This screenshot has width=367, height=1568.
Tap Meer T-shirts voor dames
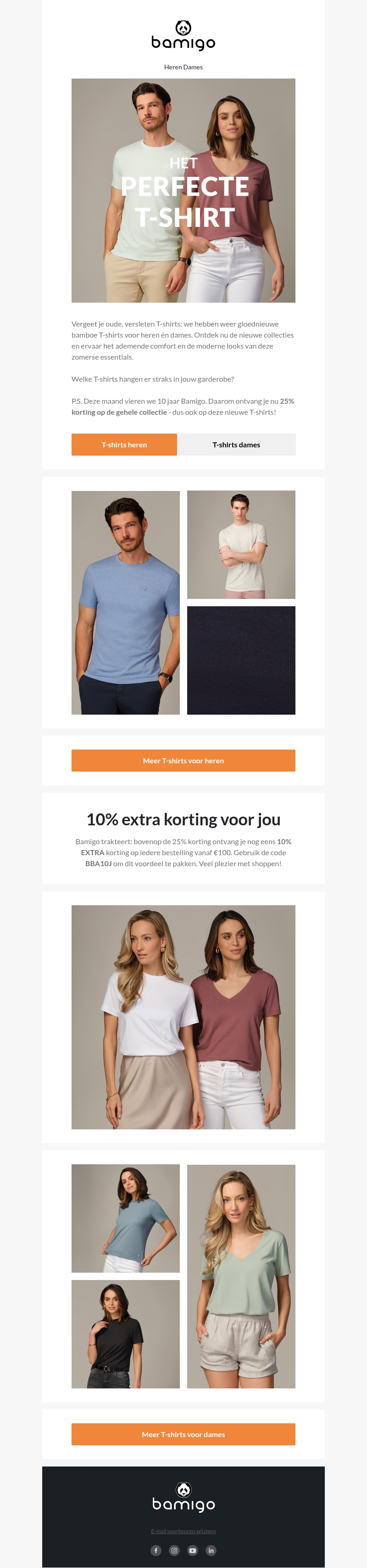point(183,1434)
